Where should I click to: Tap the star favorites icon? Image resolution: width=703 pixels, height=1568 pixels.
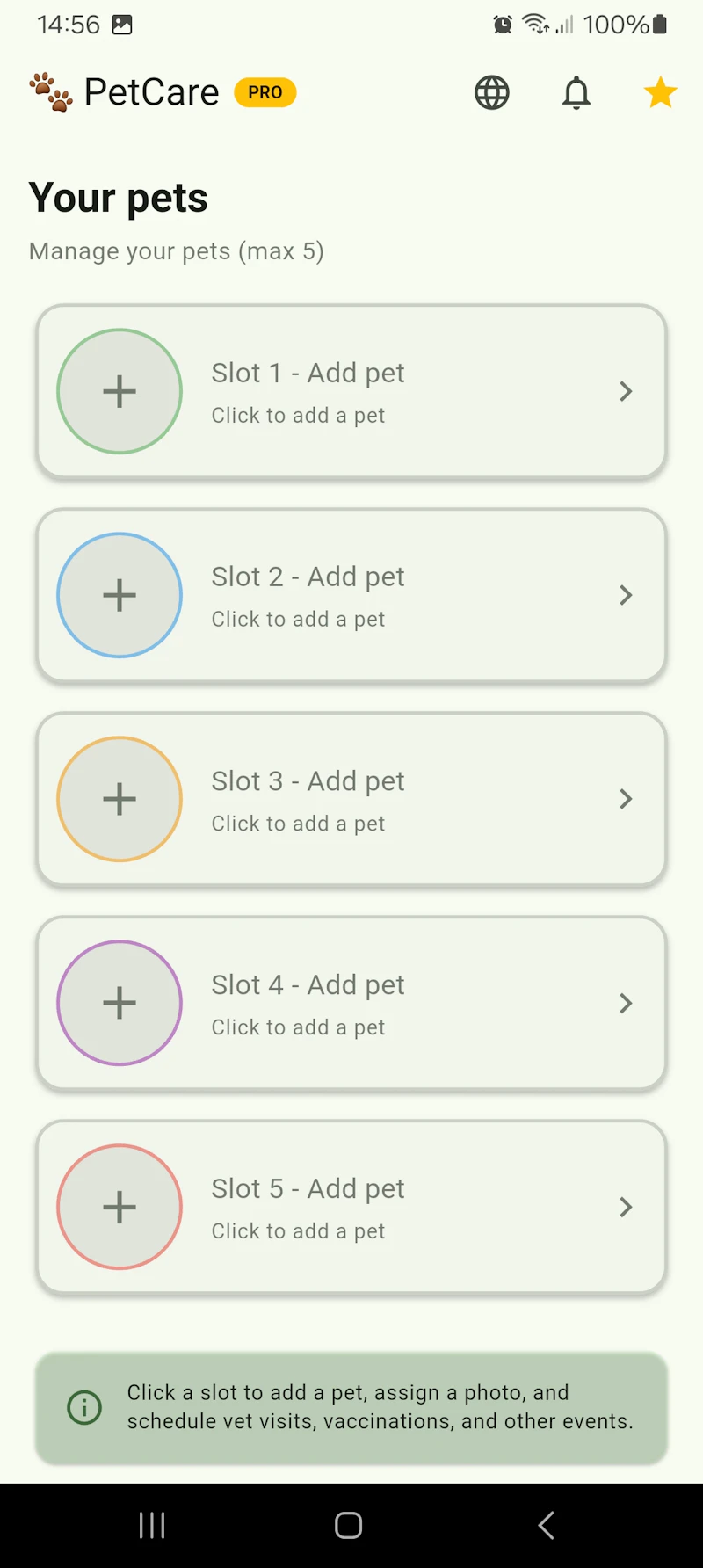(x=659, y=91)
